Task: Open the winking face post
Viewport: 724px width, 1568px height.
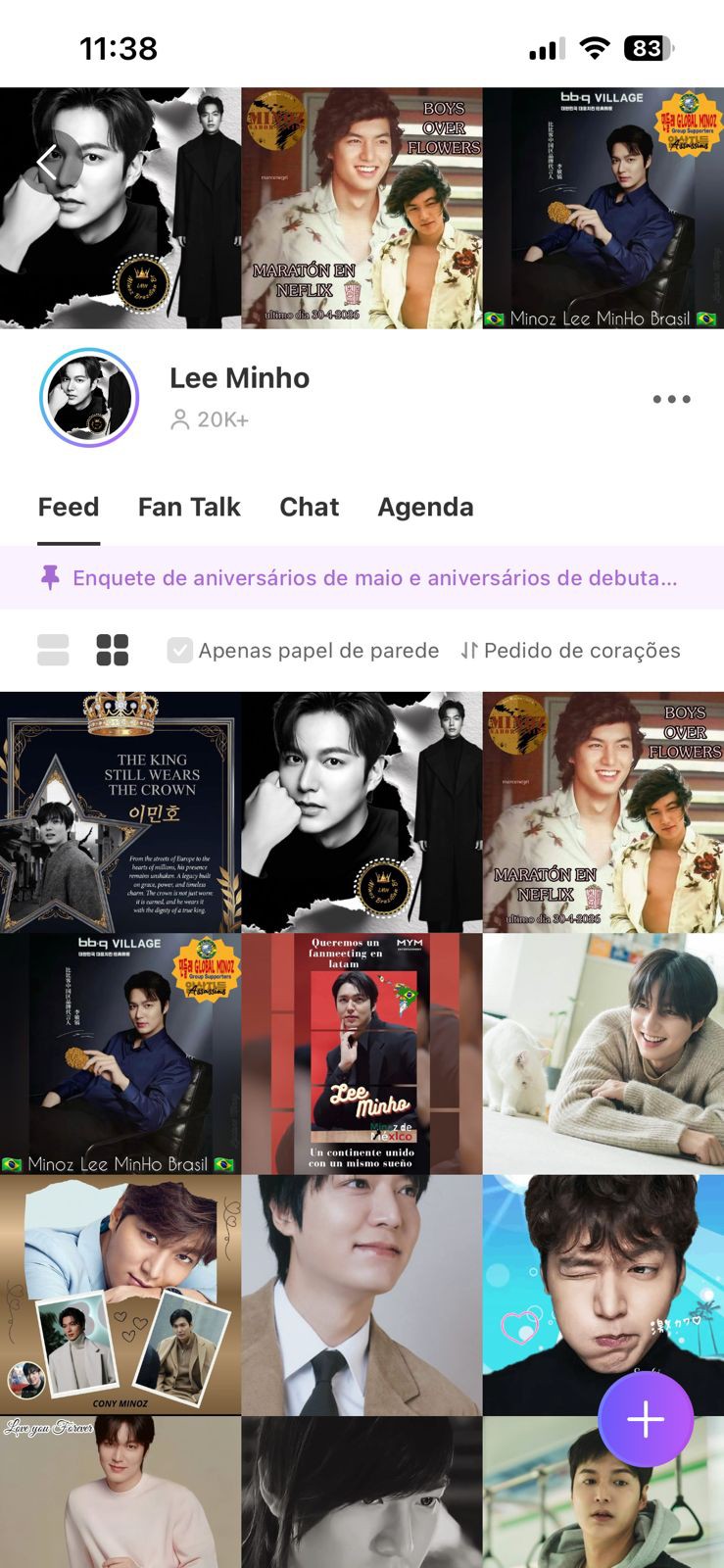Action: pyautogui.click(x=603, y=1274)
